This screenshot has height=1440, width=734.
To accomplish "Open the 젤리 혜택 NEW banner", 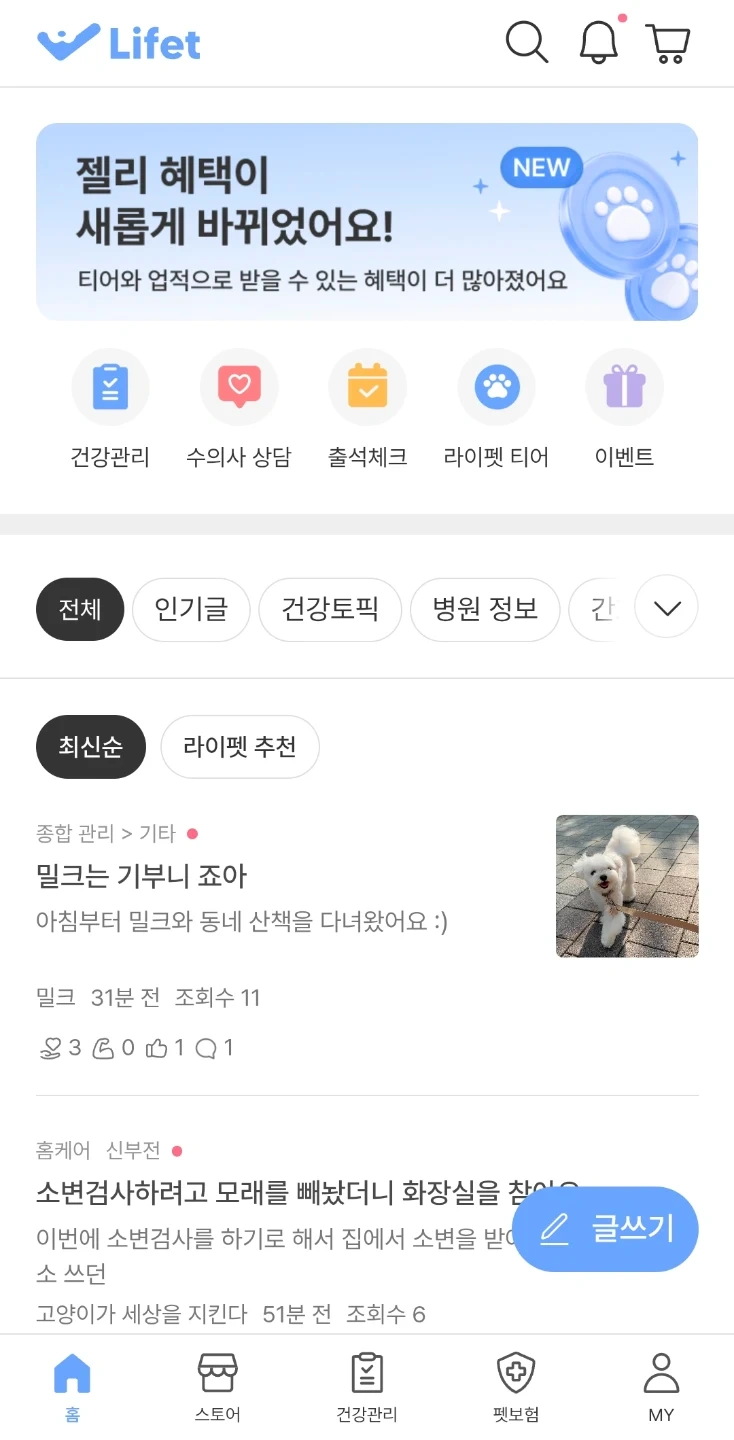I will point(367,222).
